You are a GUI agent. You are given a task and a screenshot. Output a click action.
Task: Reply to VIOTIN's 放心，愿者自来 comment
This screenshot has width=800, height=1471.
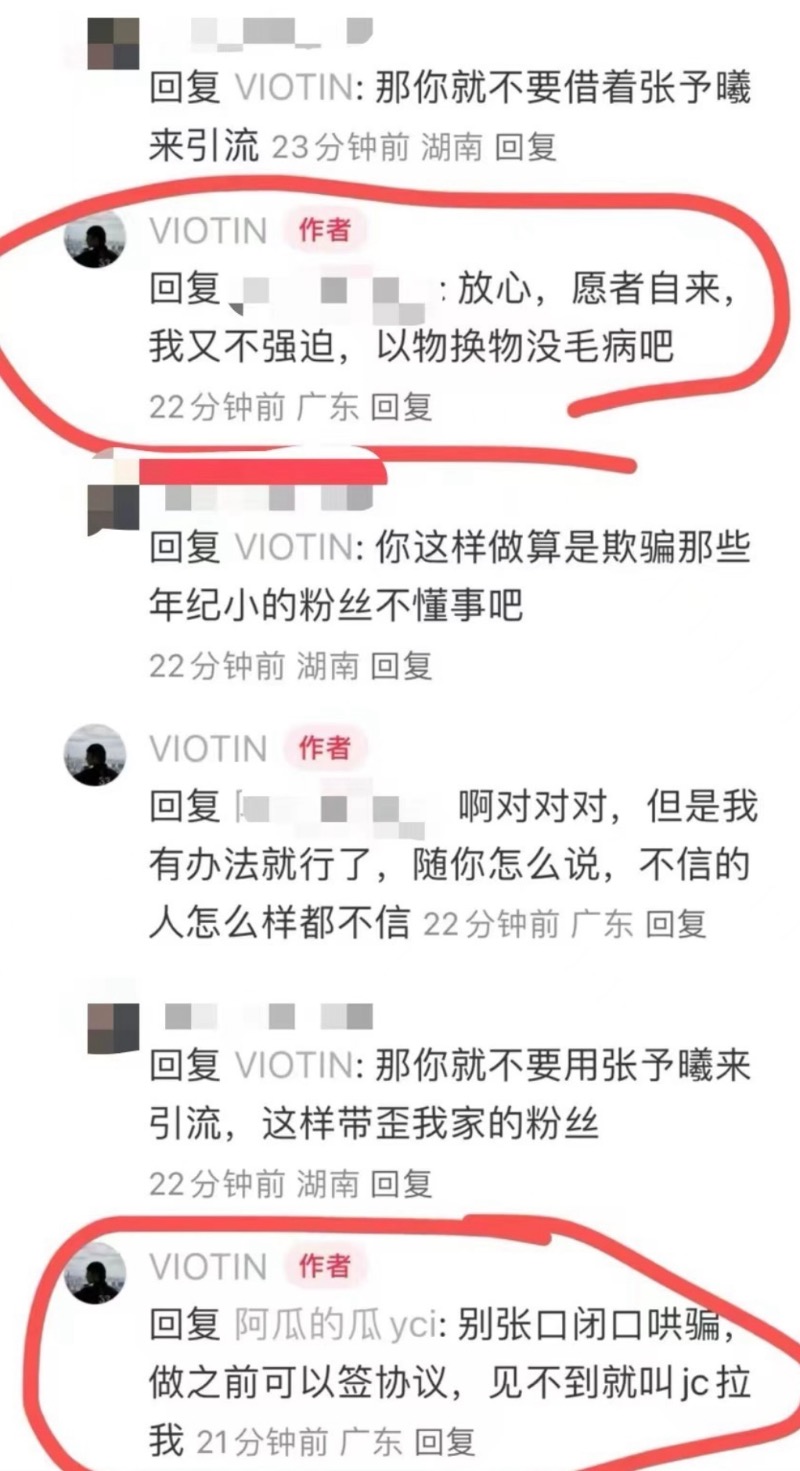pos(401,407)
